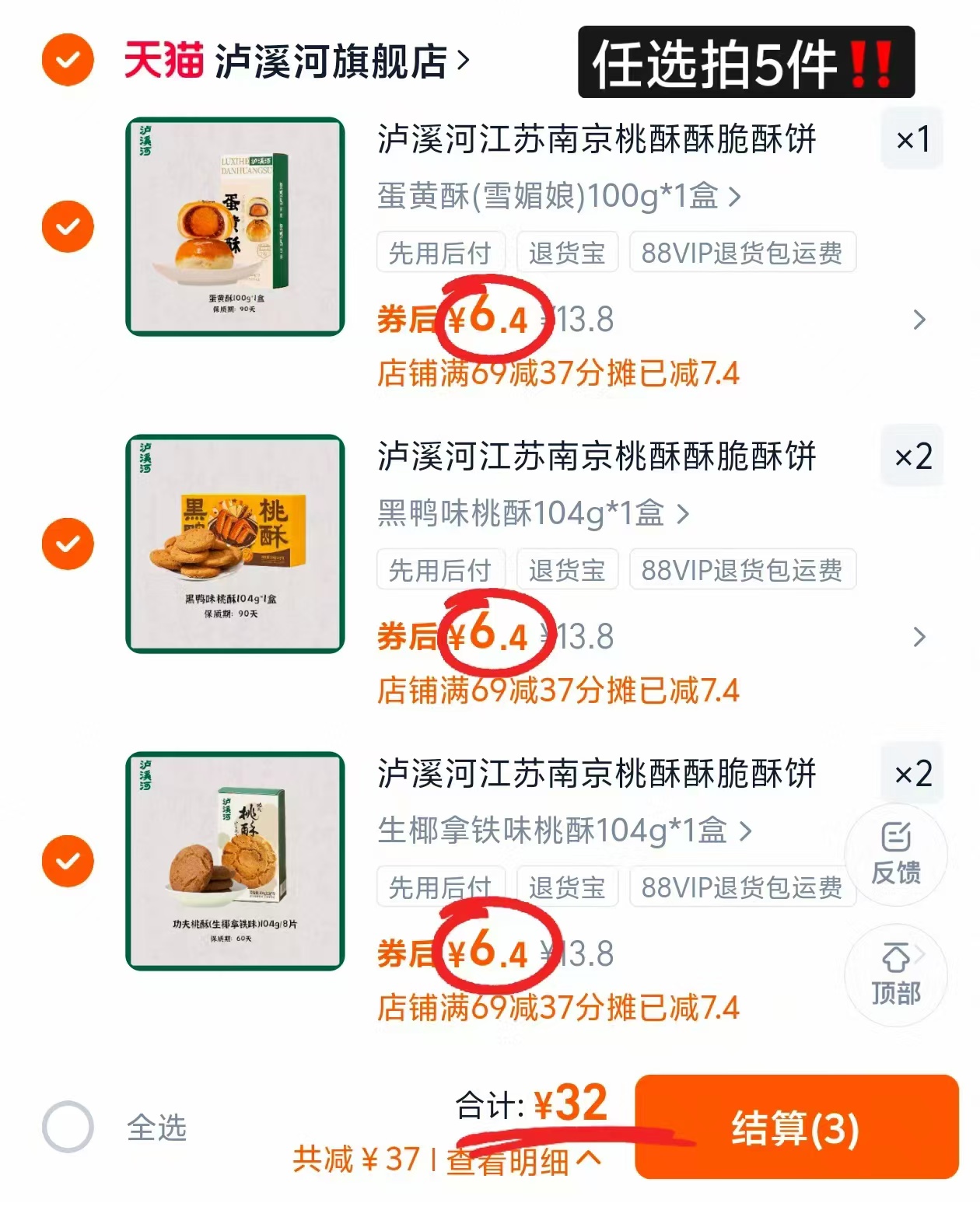This screenshot has height=1217, width=980.
Task: Click the 顶部 back-to-top icon
Action: pyautogui.click(x=896, y=974)
